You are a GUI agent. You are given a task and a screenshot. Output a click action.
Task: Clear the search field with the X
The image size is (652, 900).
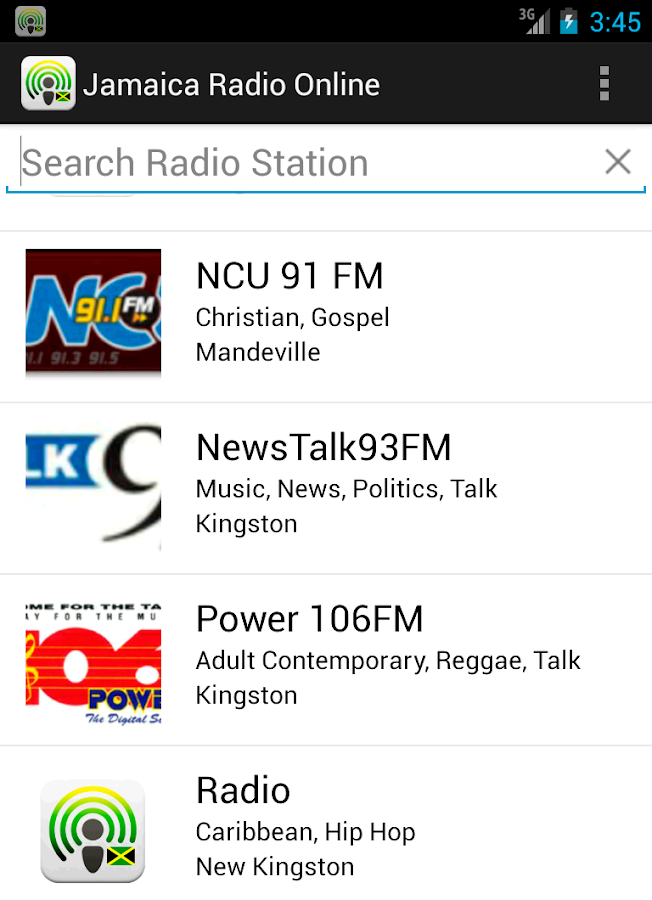pyautogui.click(x=618, y=162)
